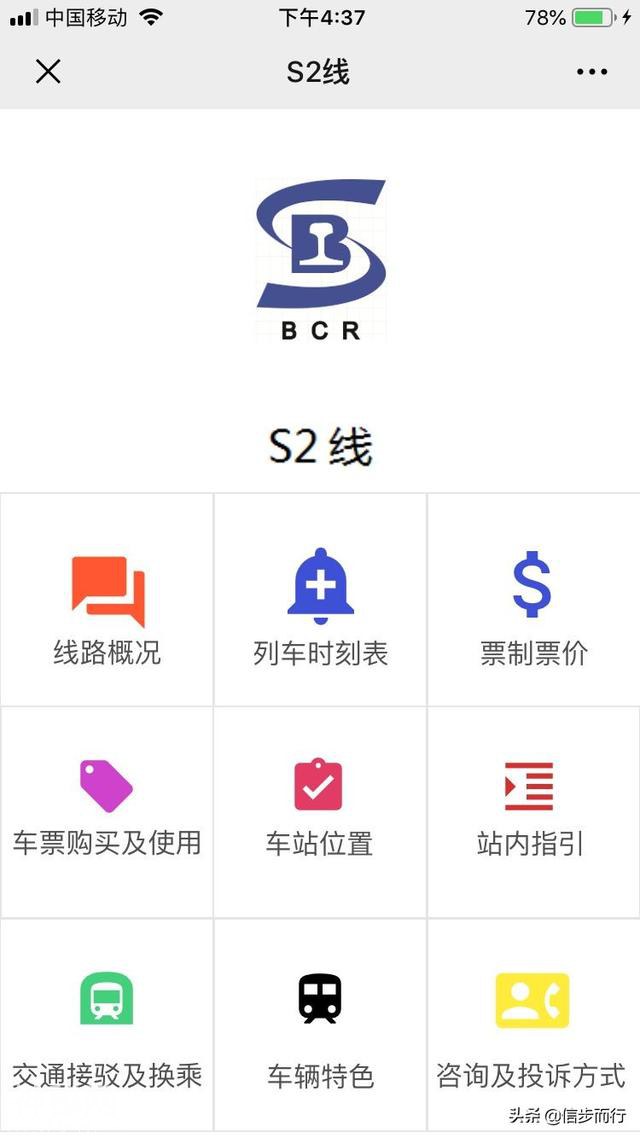This screenshot has width=640, height=1138.
Task: Open the three-dot overflow menu
Action: (x=591, y=71)
